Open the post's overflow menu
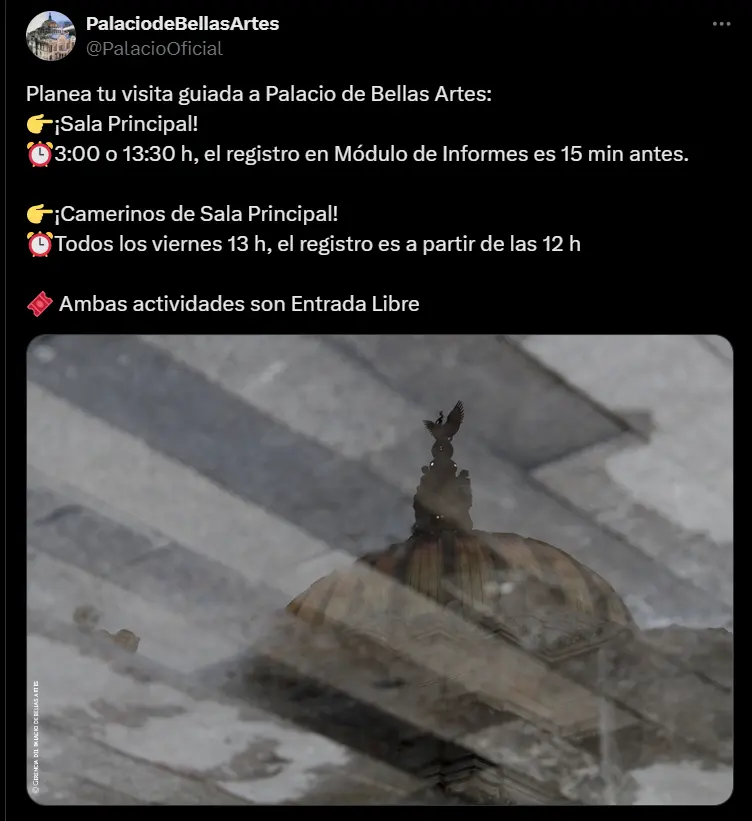Viewport: 752px width, 821px height. 721,23
